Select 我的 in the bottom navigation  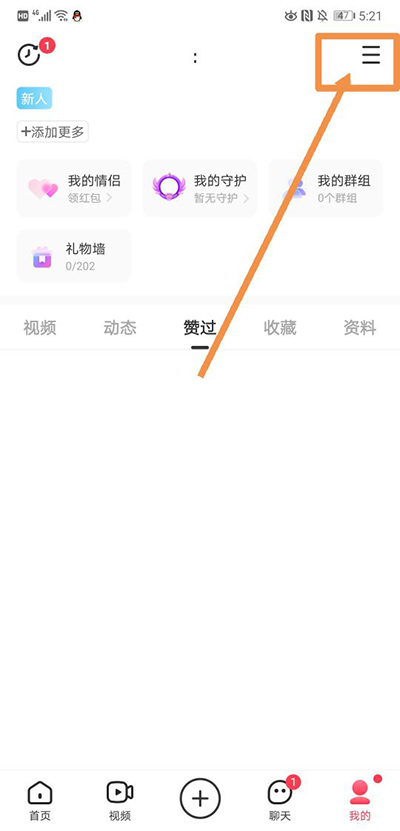360,800
